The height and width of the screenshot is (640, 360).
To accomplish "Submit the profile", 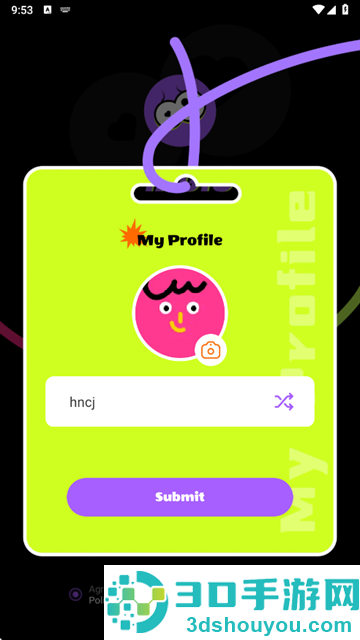I will tap(180, 497).
